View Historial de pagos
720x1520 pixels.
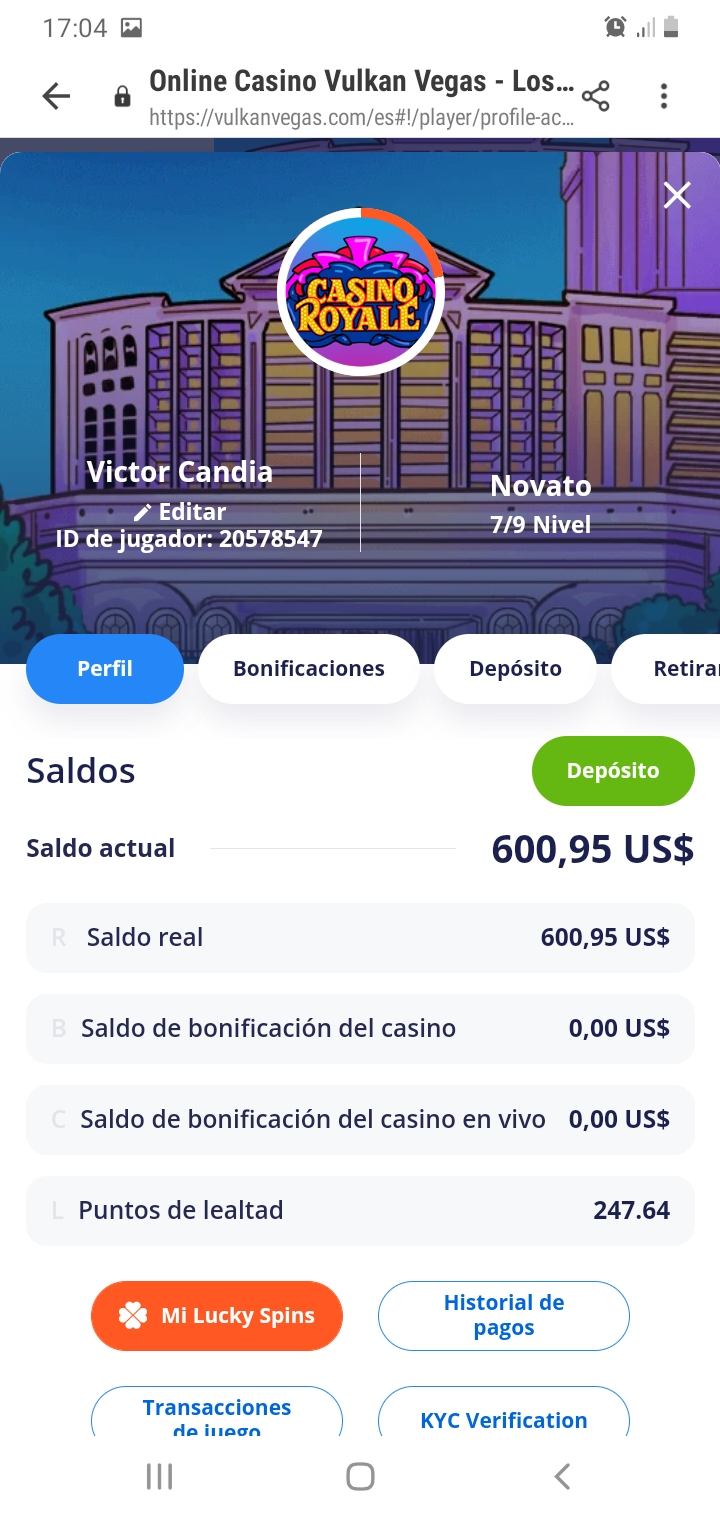pos(503,1316)
